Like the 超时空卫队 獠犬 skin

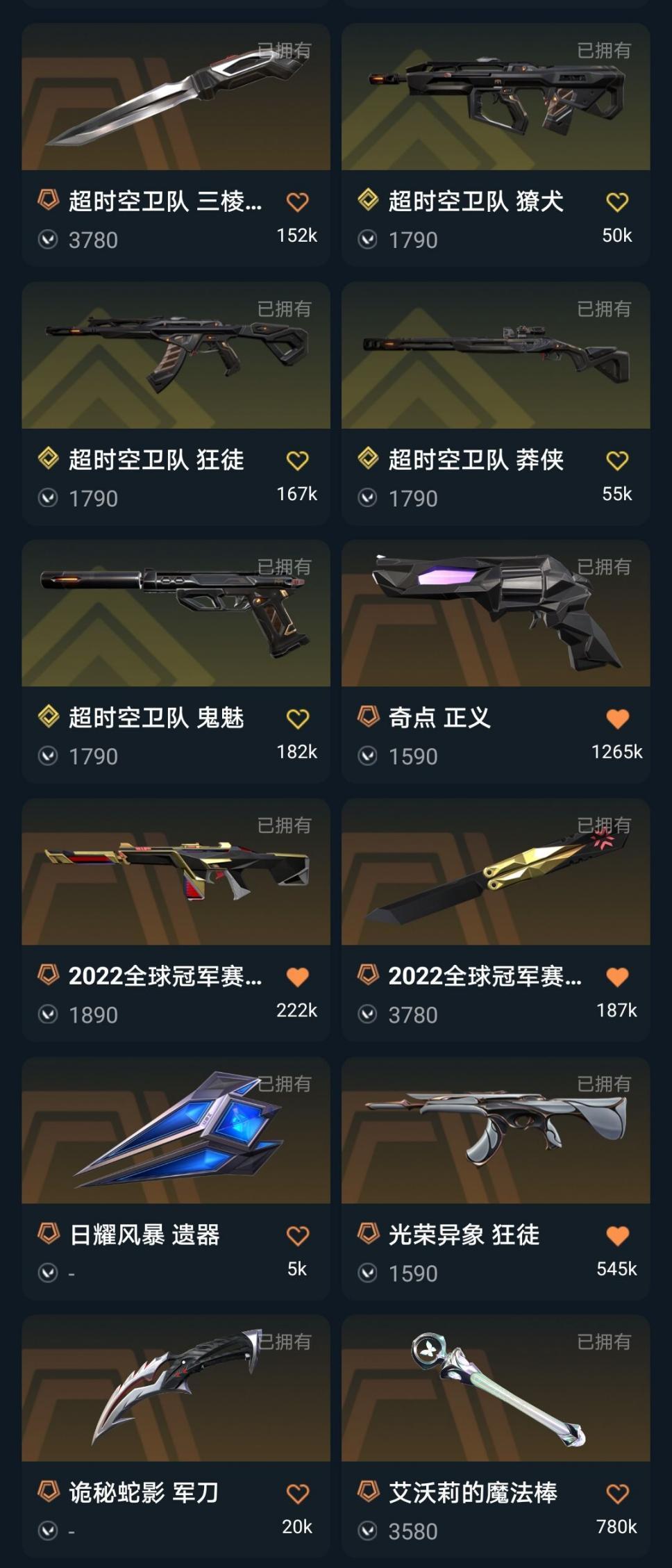click(x=617, y=203)
